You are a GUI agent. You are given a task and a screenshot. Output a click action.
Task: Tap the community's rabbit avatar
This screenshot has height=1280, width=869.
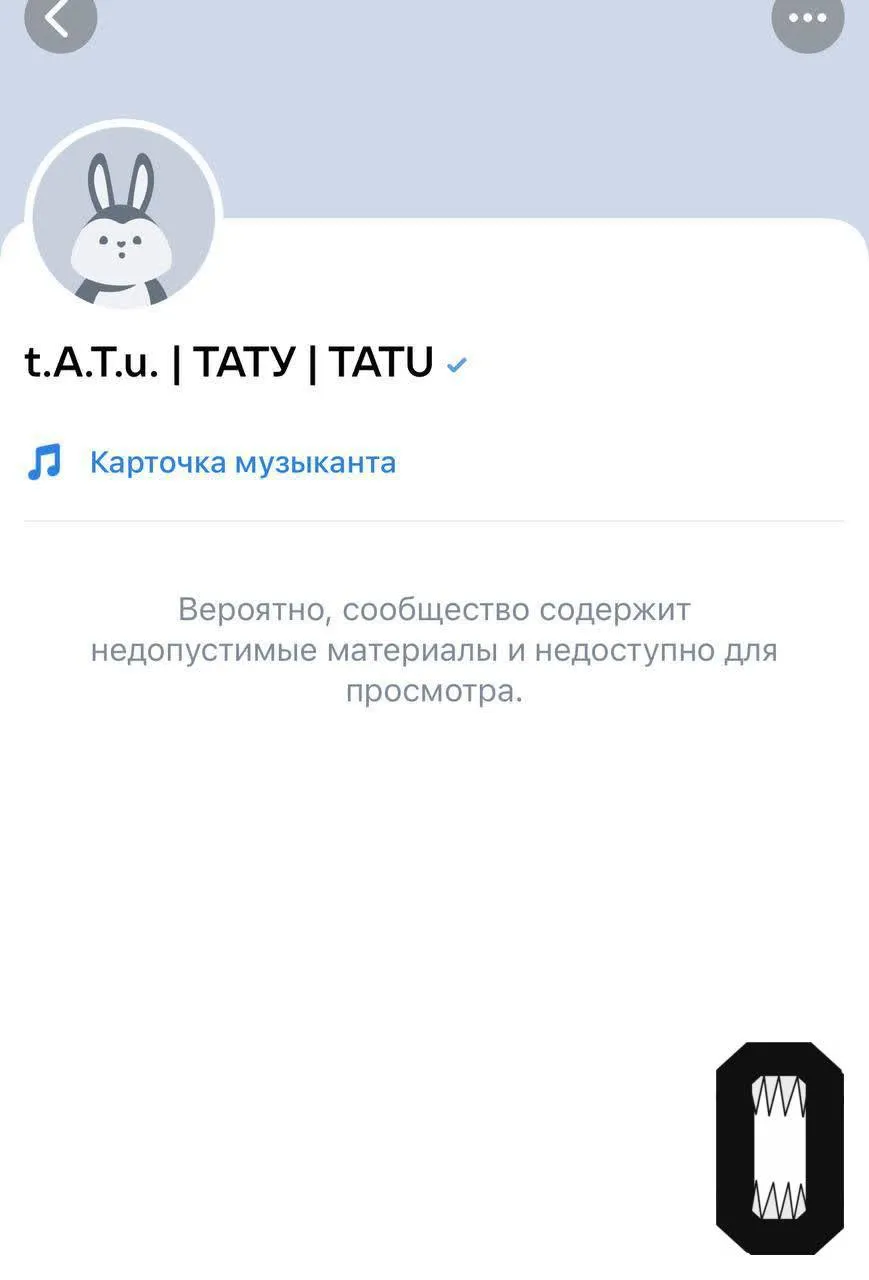[123, 218]
